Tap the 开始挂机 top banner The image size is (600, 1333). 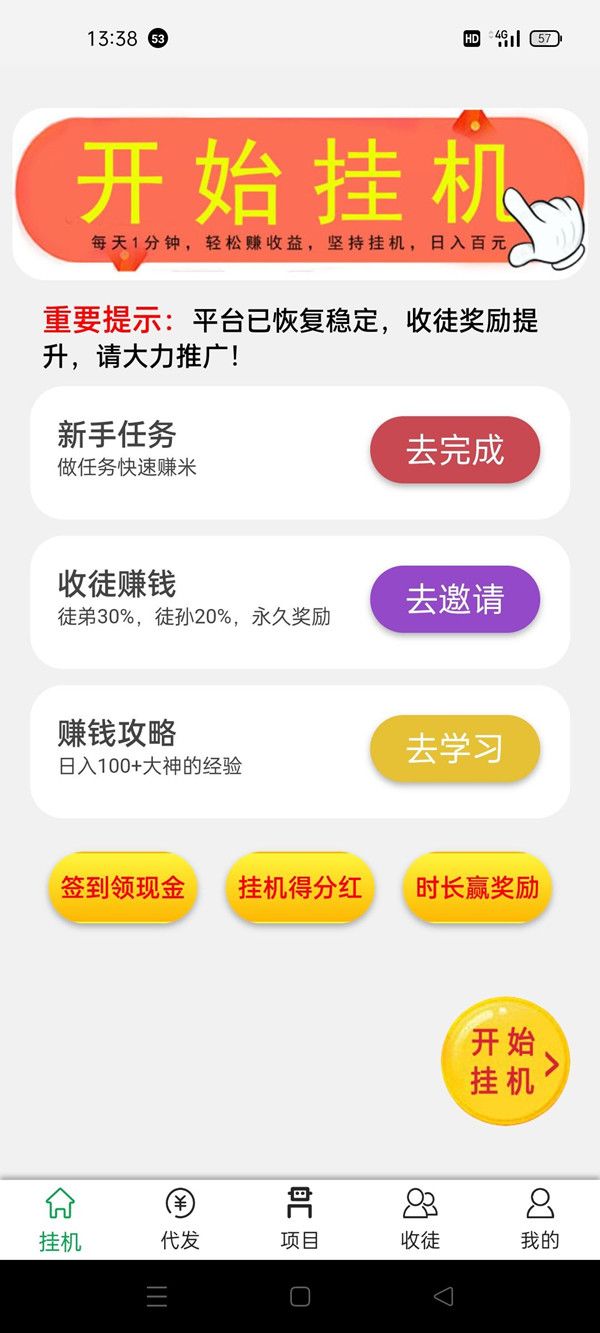tap(299, 193)
